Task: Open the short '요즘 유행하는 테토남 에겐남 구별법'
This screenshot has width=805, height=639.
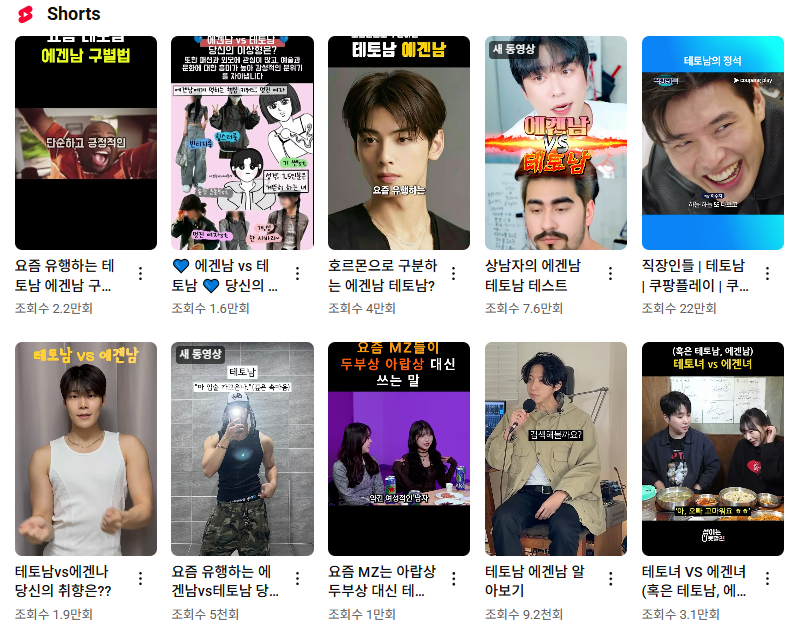Action: (x=86, y=143)
